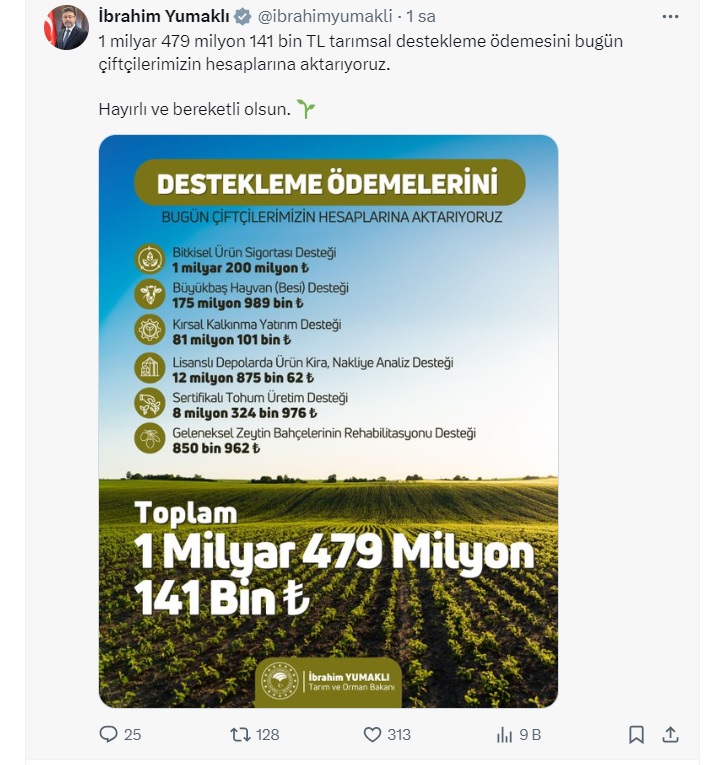The width and height of the screenshot is (707, 765).
Task: Open the support payments infographic image
Action: pyautogui.click(x=328, y=420)
